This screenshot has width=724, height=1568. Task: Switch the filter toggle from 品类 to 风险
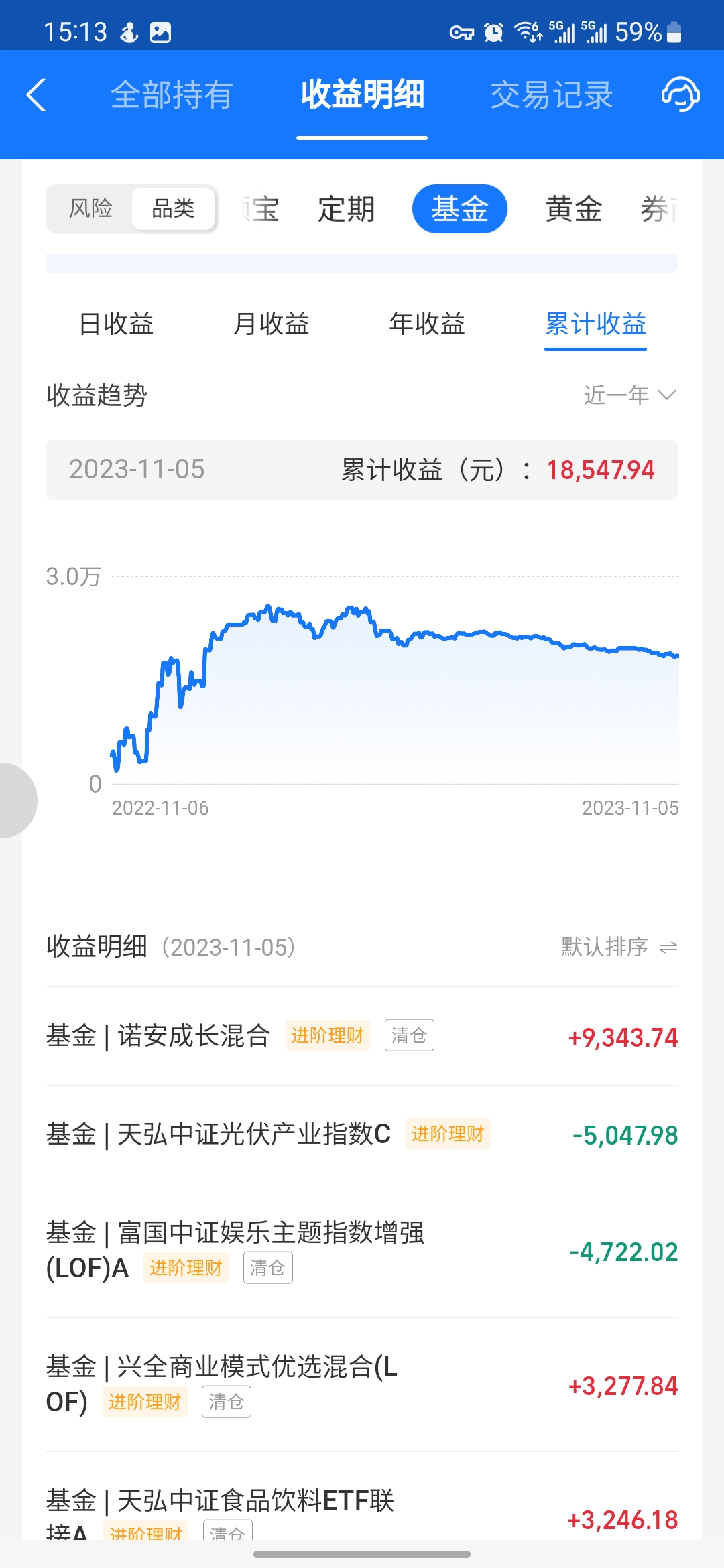91,208
